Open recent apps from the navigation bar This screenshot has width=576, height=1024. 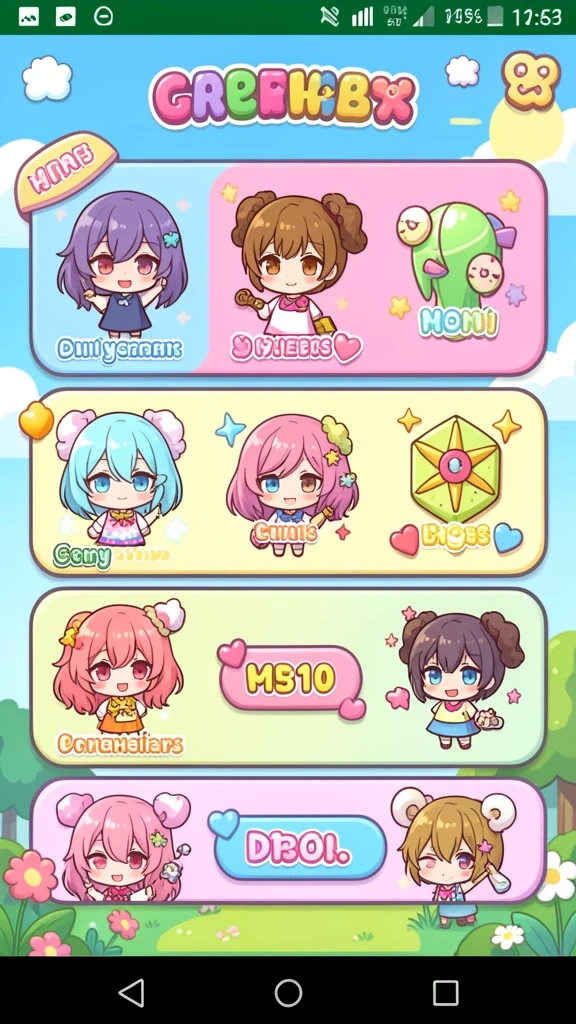pos(445,993)
